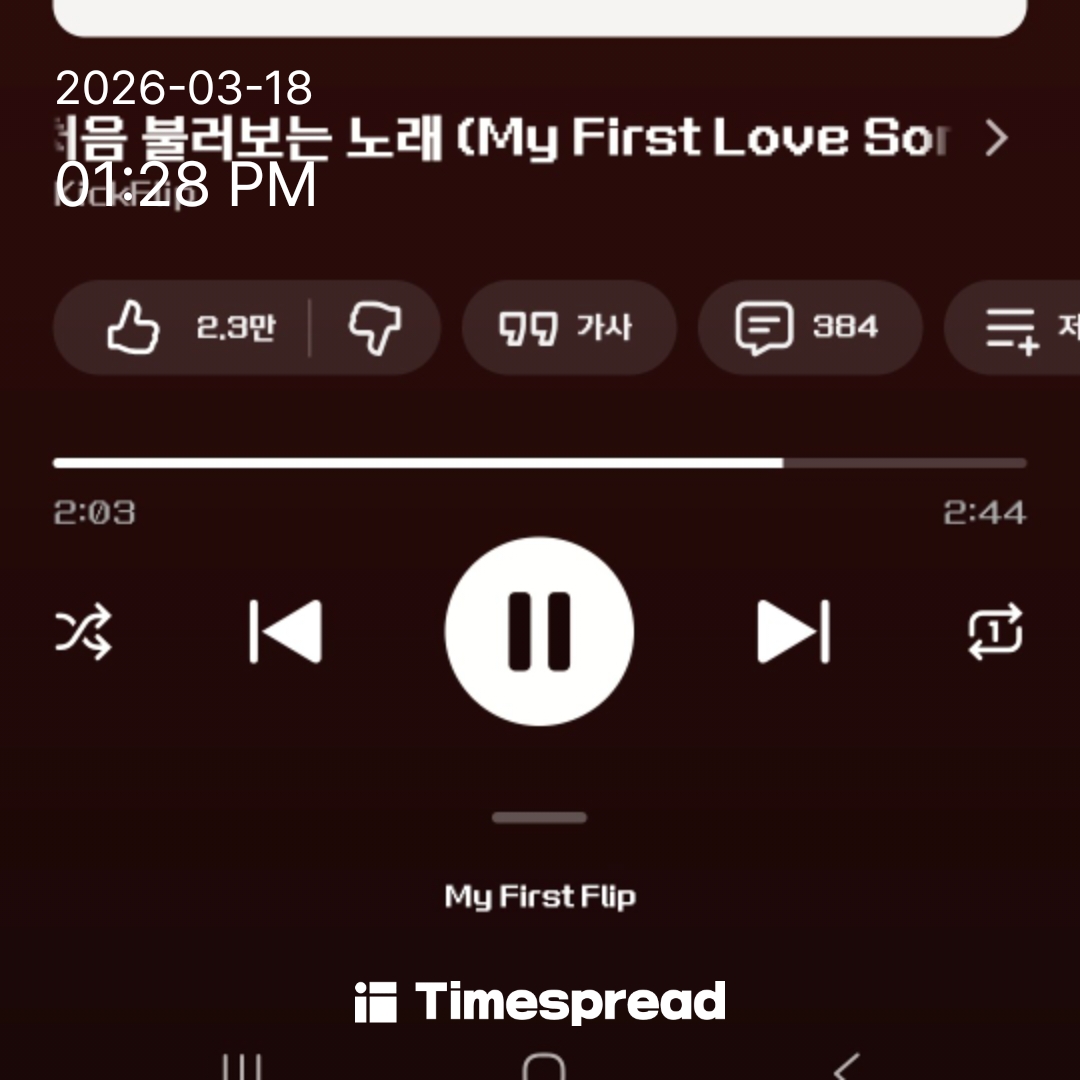The width and height of the screenshot is (1080, 1080).
Task: Open the 384 comments
Action: (809, 327)
